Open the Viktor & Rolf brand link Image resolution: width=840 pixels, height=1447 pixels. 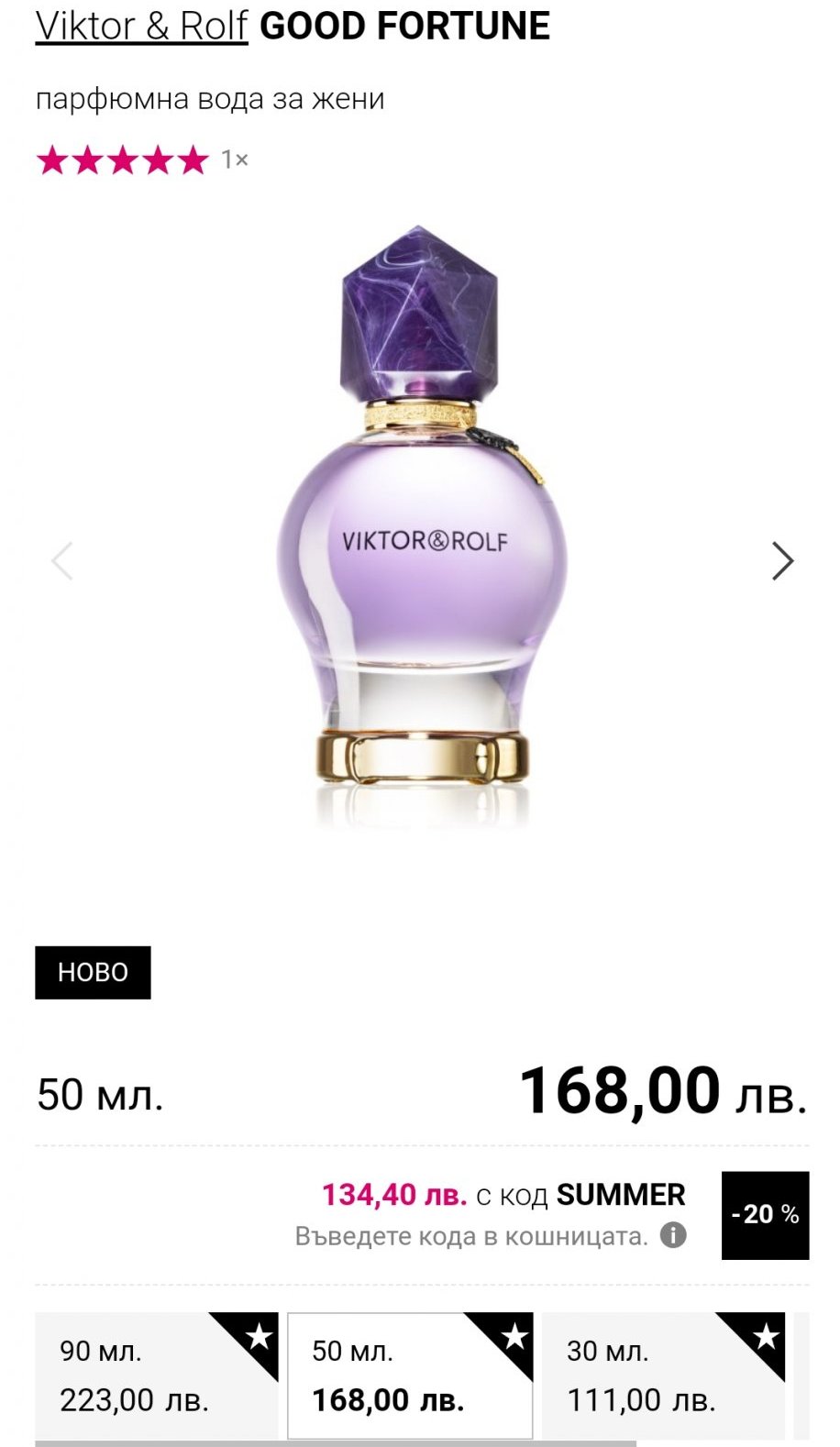coord(141,27)
